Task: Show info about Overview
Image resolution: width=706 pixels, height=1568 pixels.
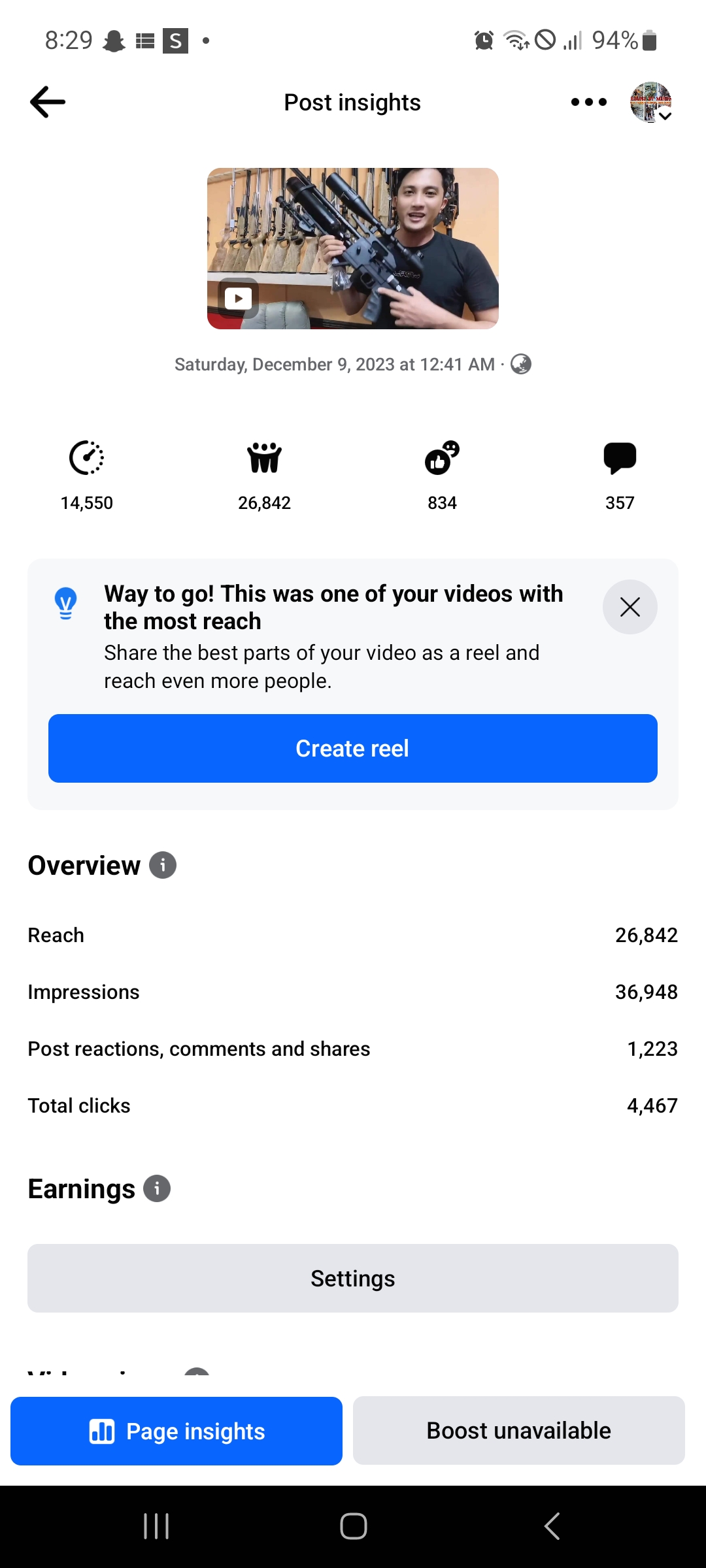Action: (163, 865)
